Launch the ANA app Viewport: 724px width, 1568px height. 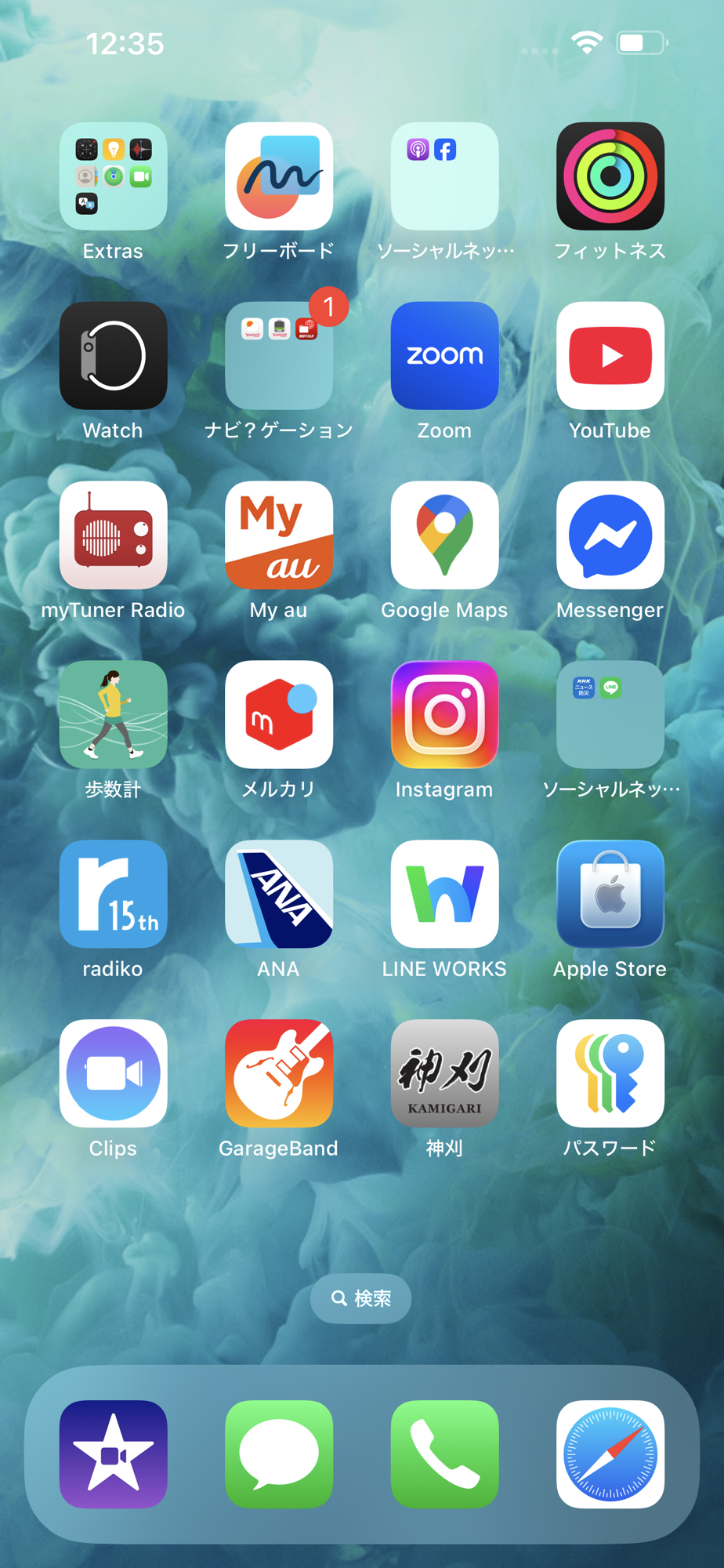[279, 895]
